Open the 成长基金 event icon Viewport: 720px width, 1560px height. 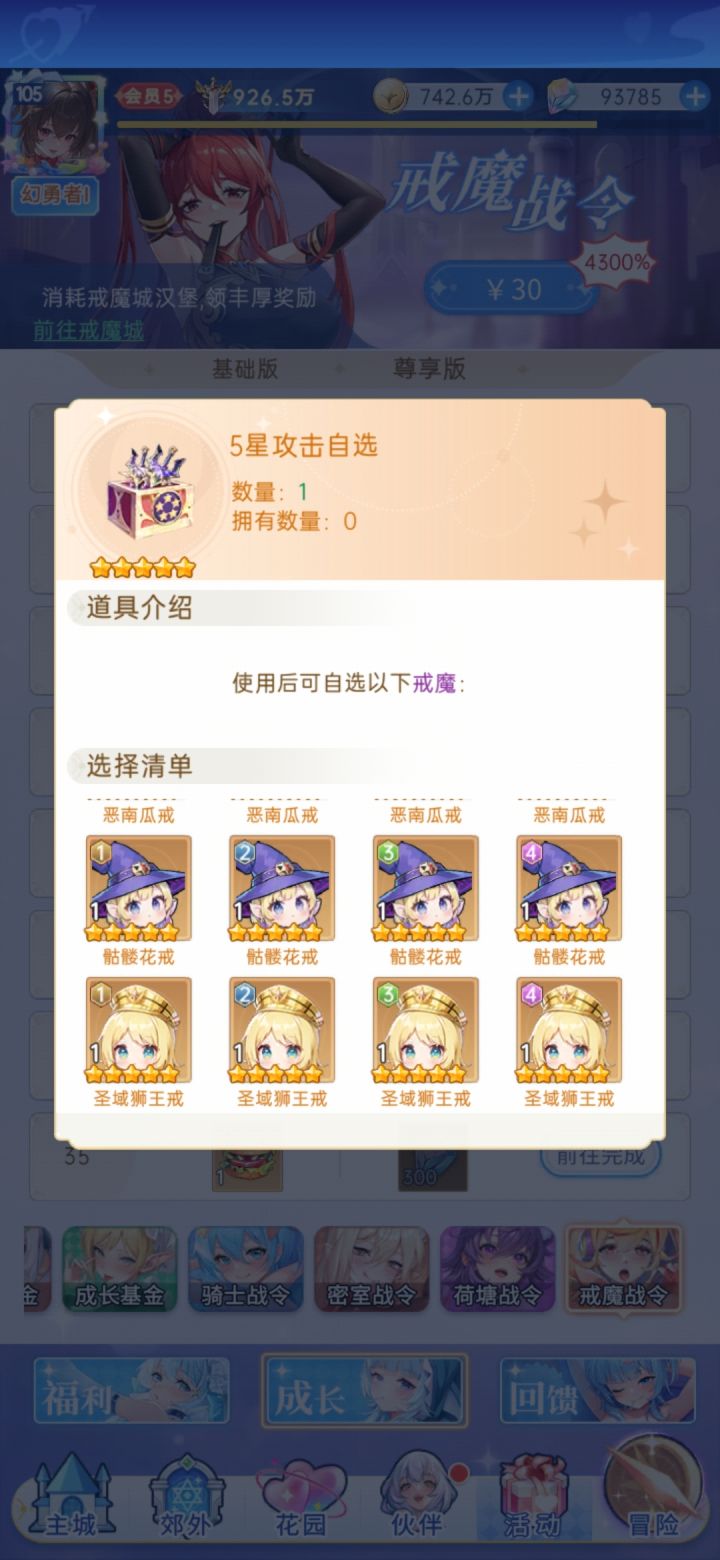coord(118,1270)
